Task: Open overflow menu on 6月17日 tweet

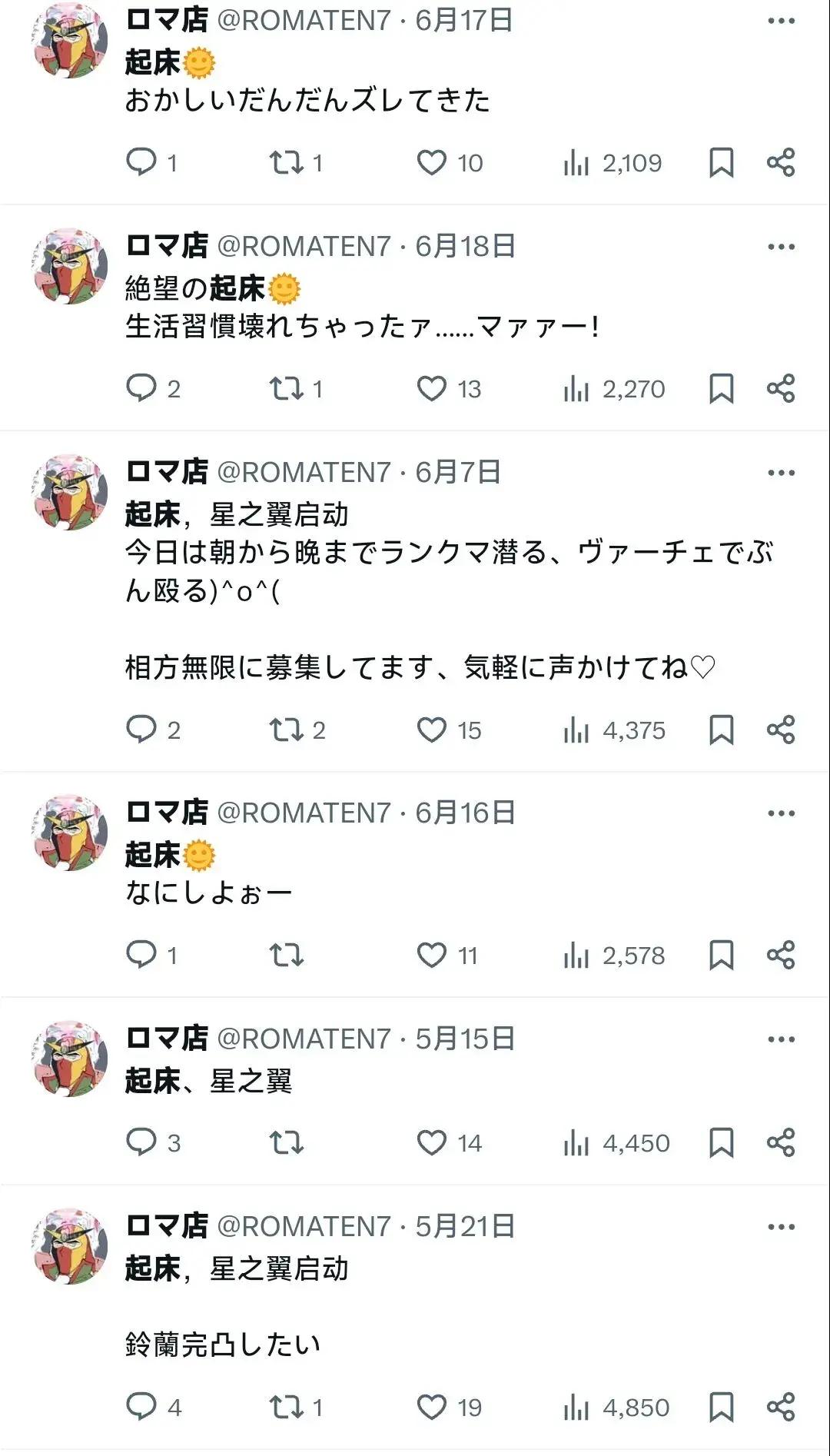Action: (781, 22)
